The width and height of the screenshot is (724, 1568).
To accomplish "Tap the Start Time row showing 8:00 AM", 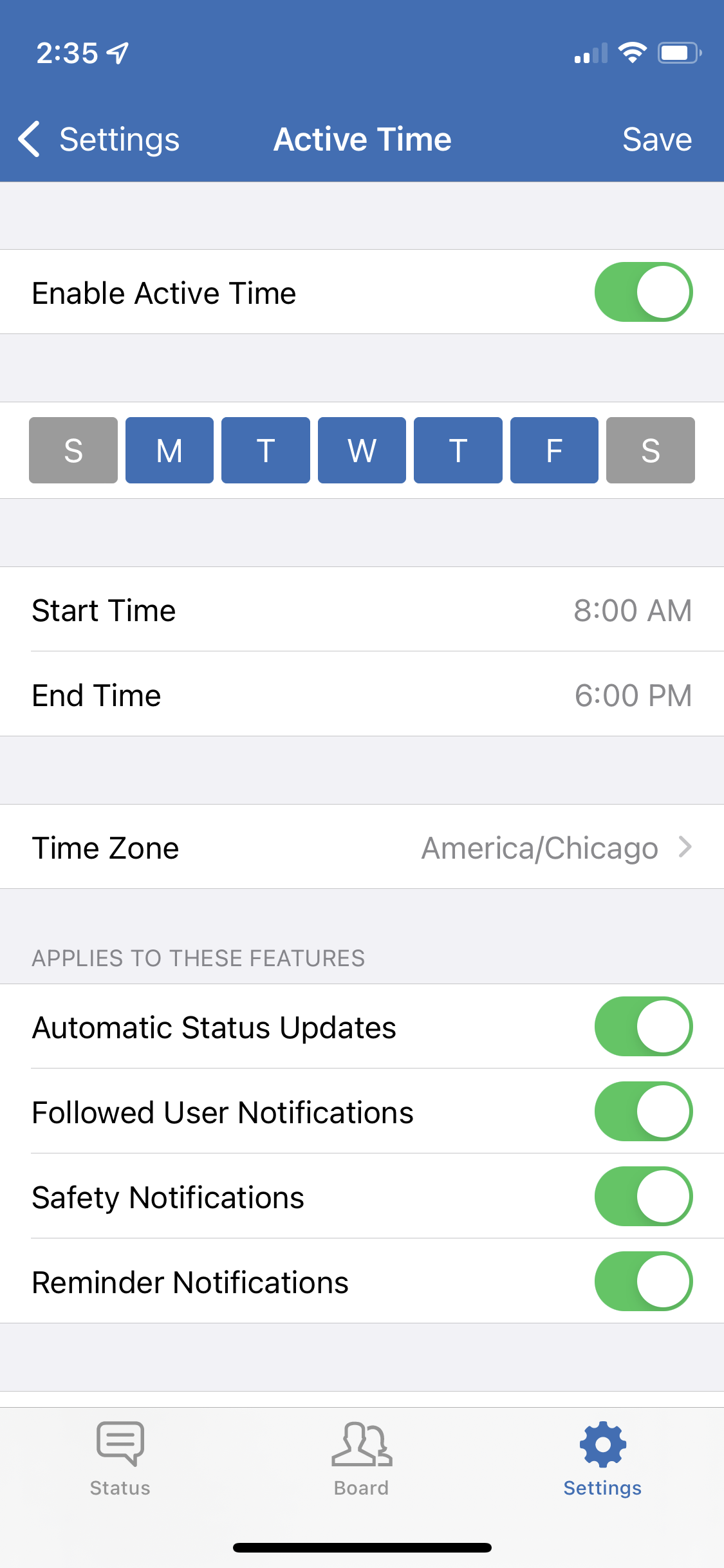I will (x=362, y=610).
